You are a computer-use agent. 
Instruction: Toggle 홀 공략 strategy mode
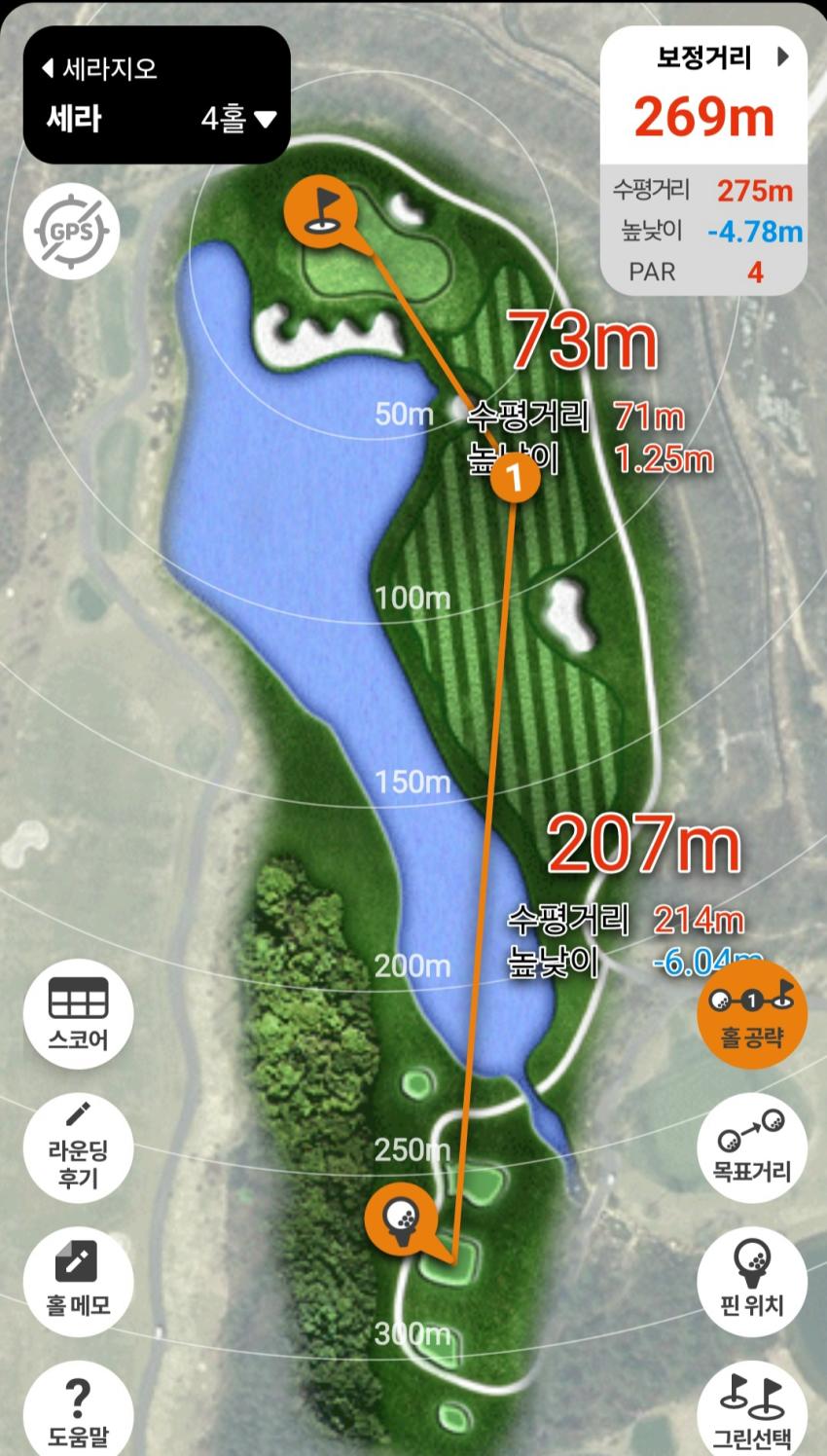751,1013
